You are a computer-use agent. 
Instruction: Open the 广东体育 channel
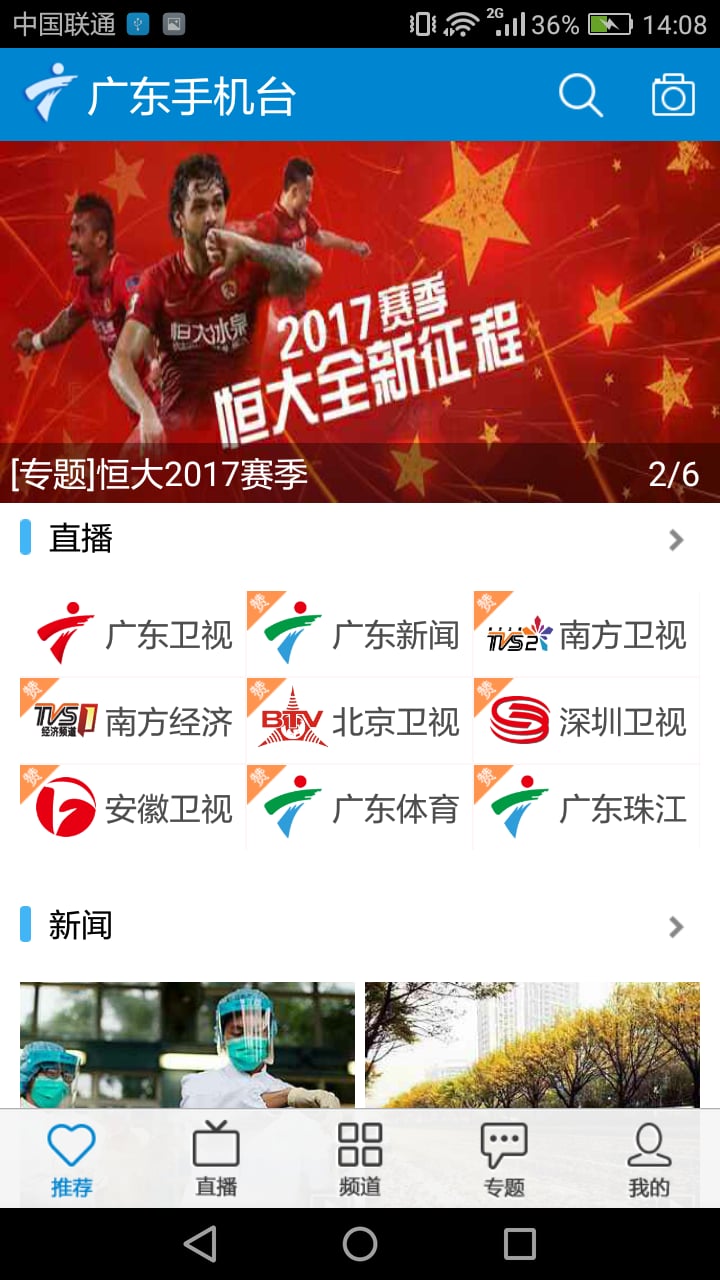tap(360, 808)
